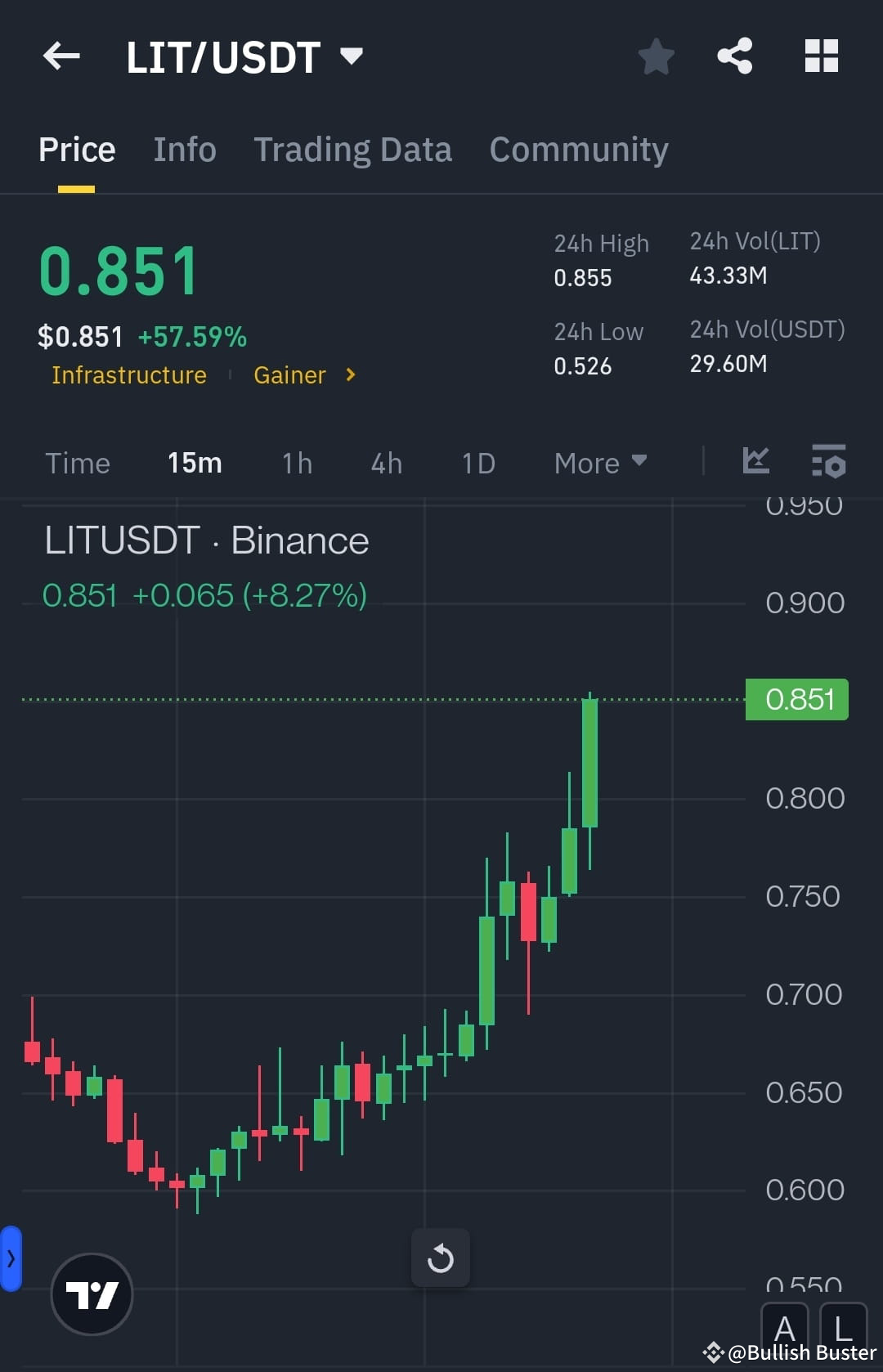Expand the More timeframe dropdown
This screenshot has width=883, height=1372.
coord(600,463)
